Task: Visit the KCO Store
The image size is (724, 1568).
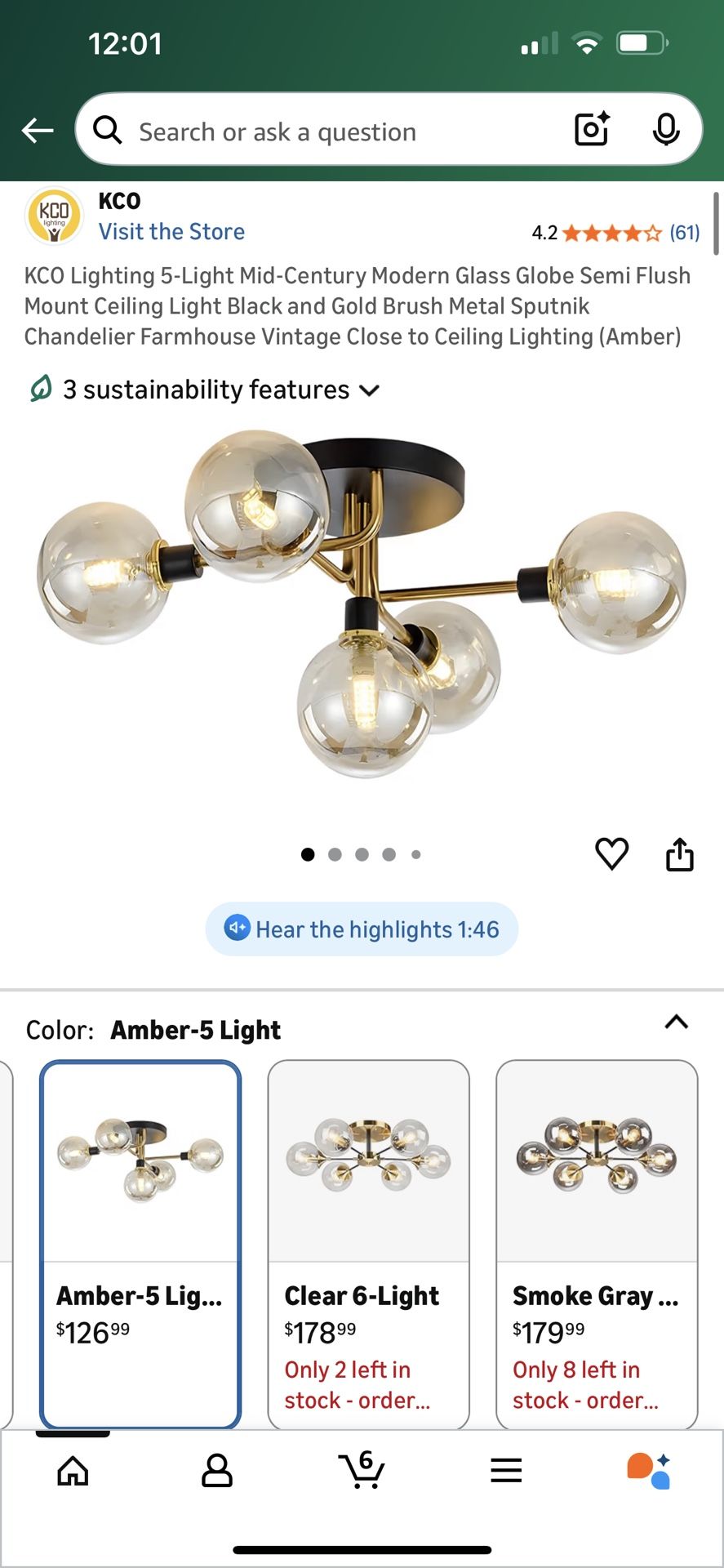Action: (x=171, y=231)
